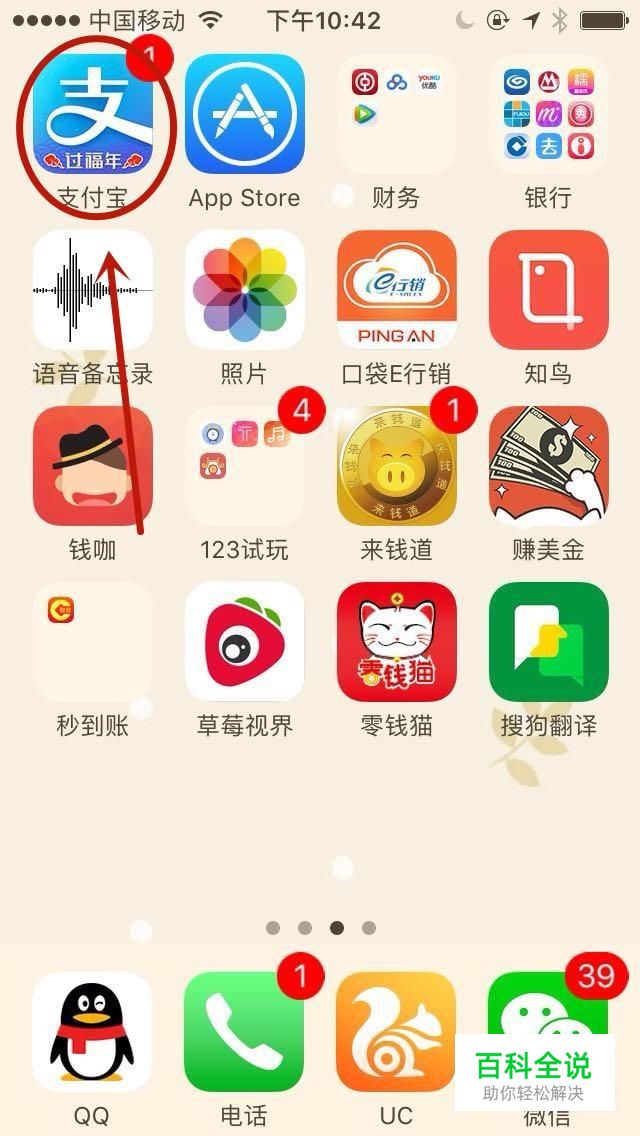Image resolution: width=640 pixels, height=1136 pixels.
Task: Launch 口袋E行销 app
Action: point(396,290)
